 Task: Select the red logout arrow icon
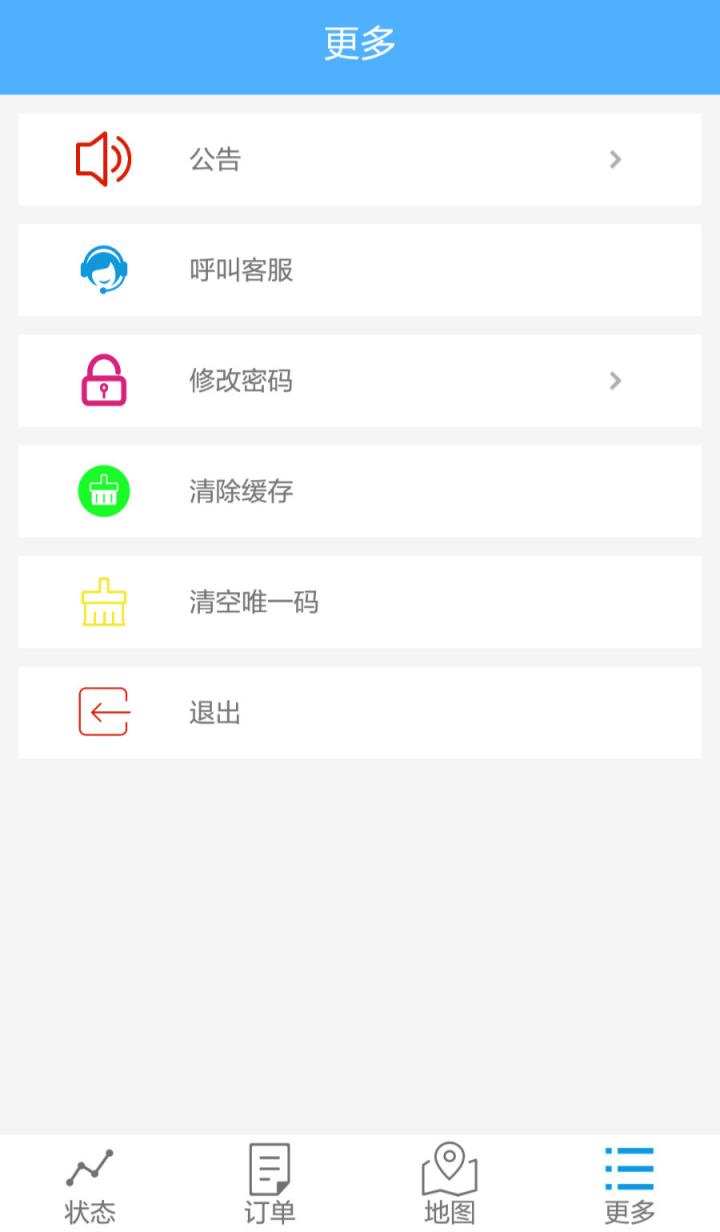[102, 712]
